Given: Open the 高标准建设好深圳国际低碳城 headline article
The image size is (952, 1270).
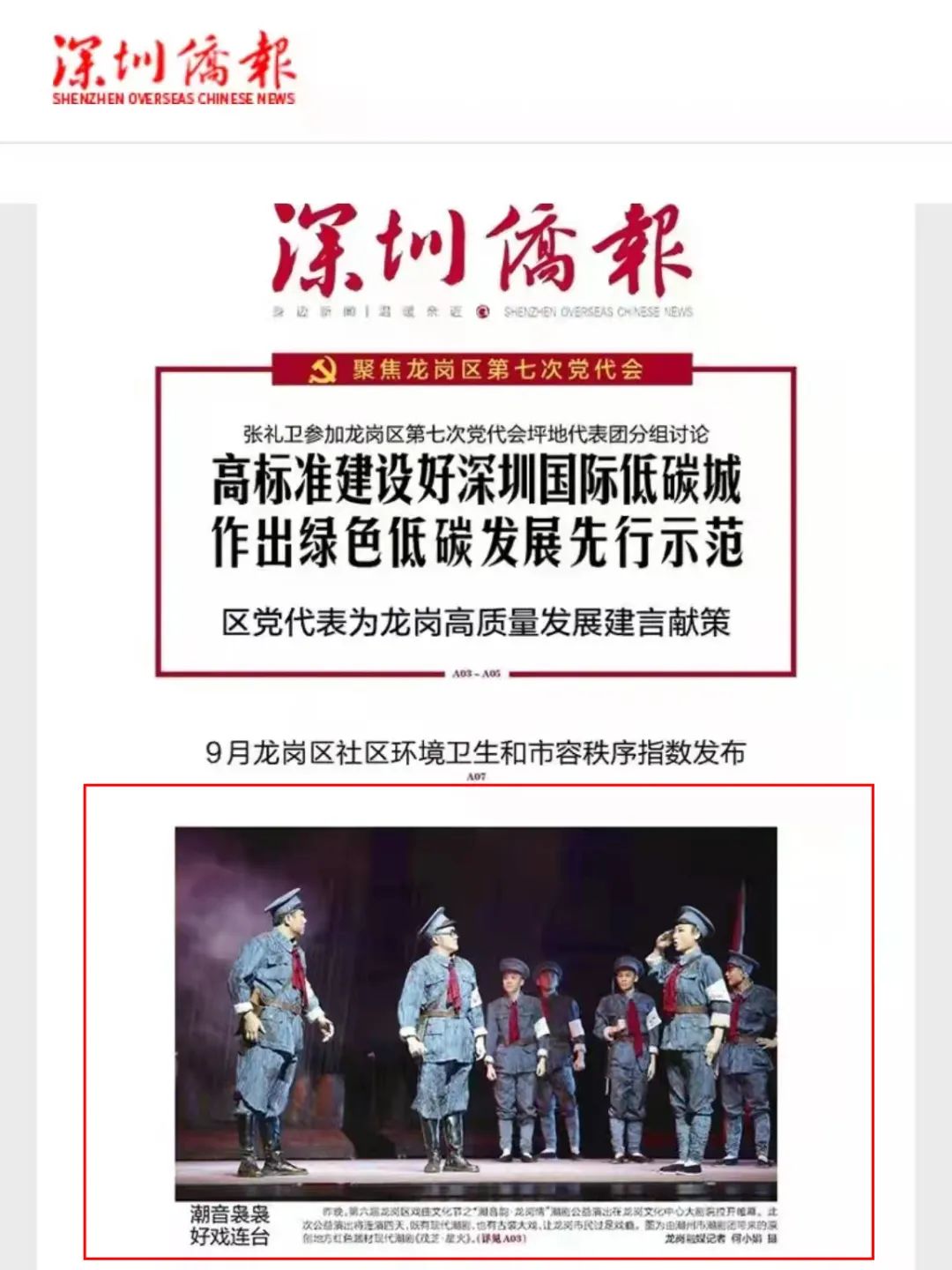Looking at the screenshot, I should coord(476,512).
